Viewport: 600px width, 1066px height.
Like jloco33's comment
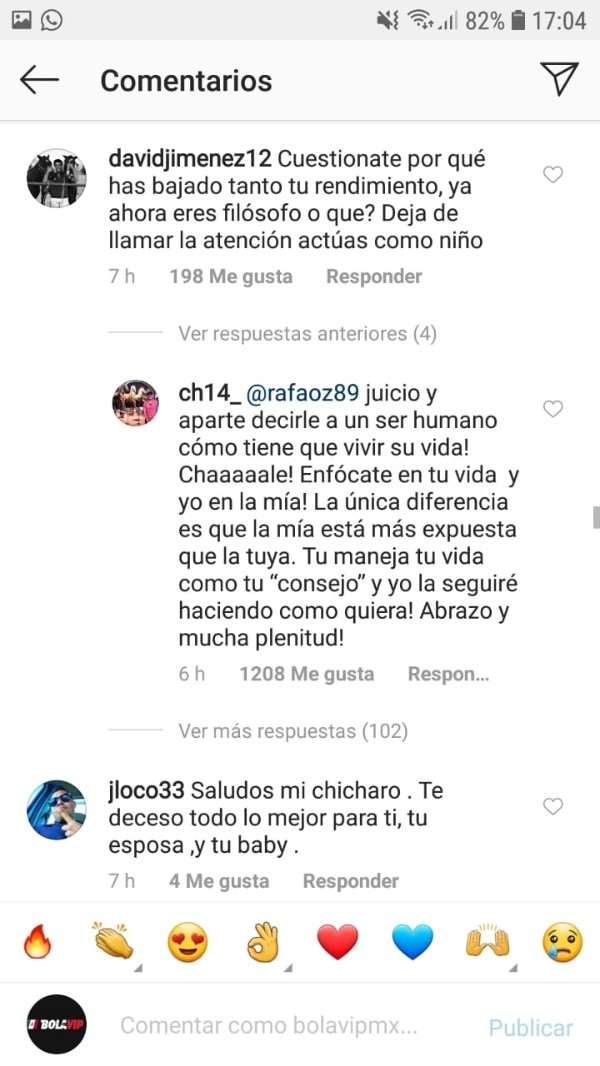point(552,806)
